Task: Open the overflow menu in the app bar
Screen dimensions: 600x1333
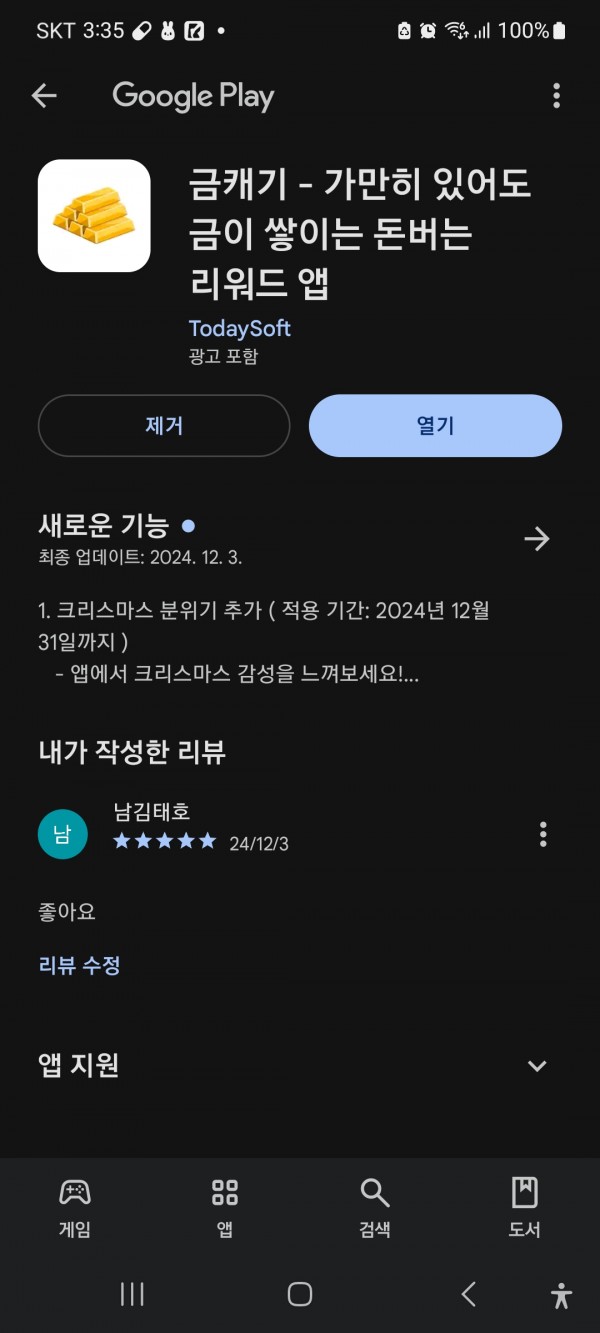Action: (556, 96)
